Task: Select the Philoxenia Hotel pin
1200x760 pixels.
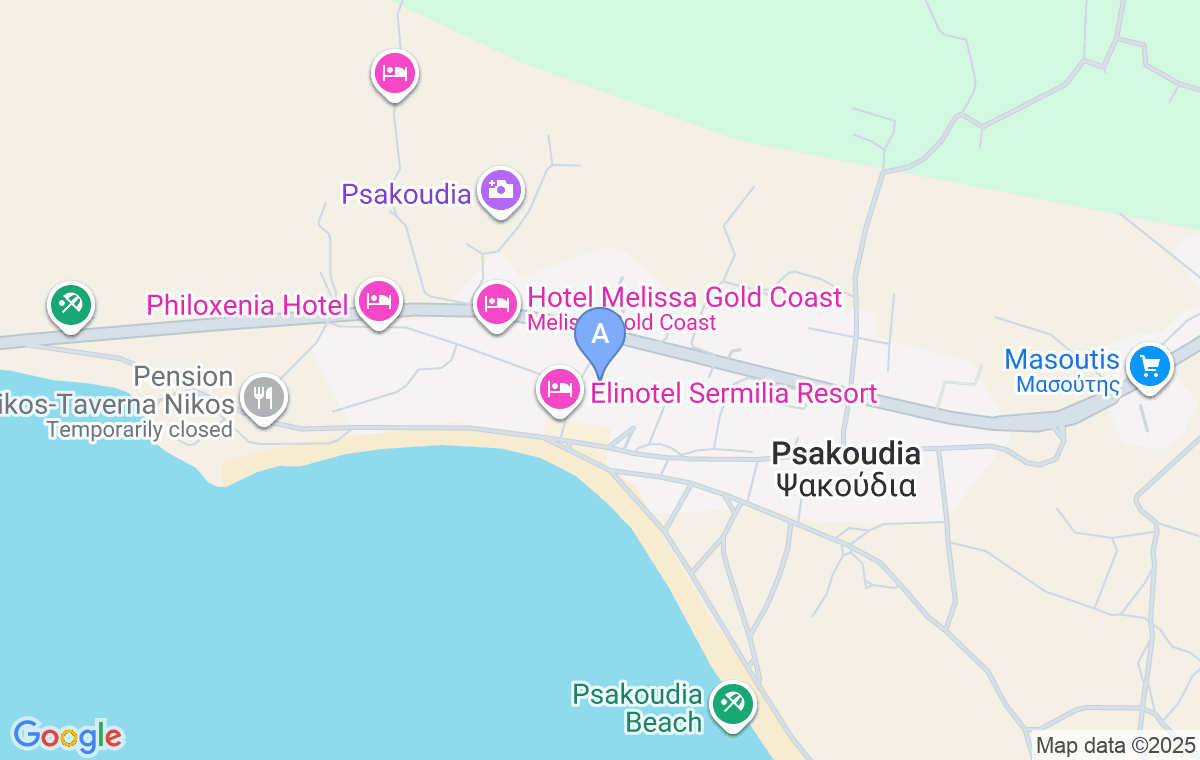Action: click(x=379, y=300)
